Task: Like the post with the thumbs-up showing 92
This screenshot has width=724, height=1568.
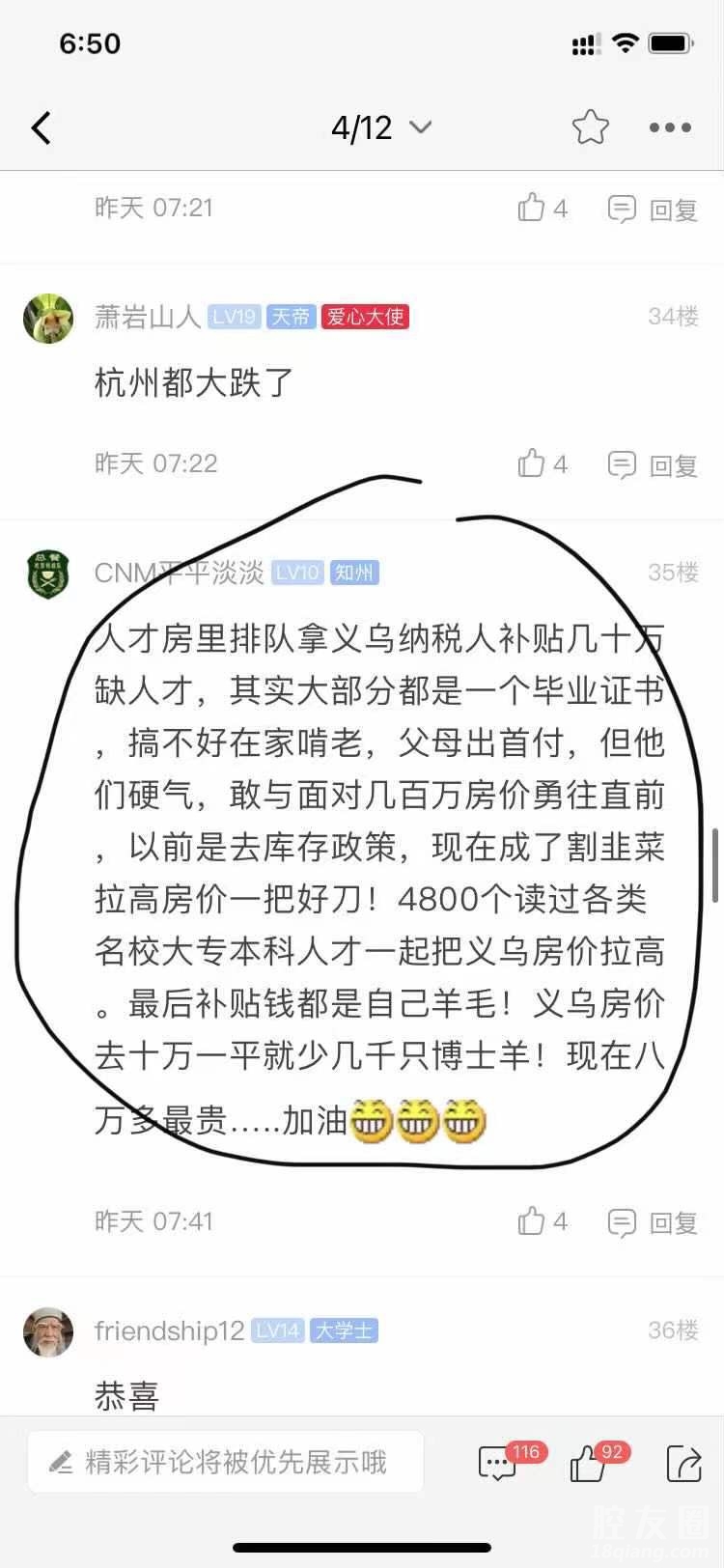Action: click(587, 1464)
